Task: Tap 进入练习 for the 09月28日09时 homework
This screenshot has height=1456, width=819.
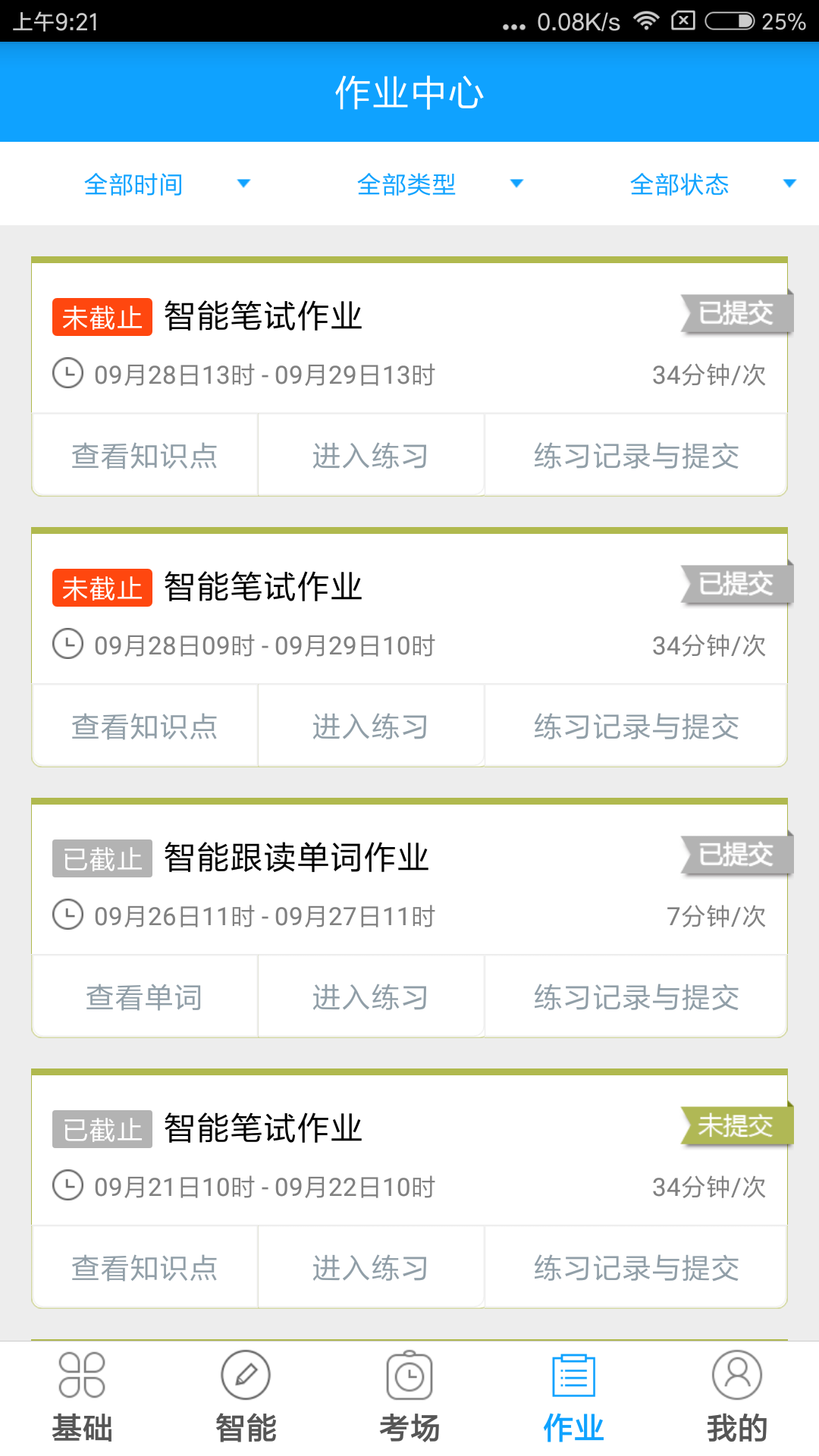Action: 371,726
